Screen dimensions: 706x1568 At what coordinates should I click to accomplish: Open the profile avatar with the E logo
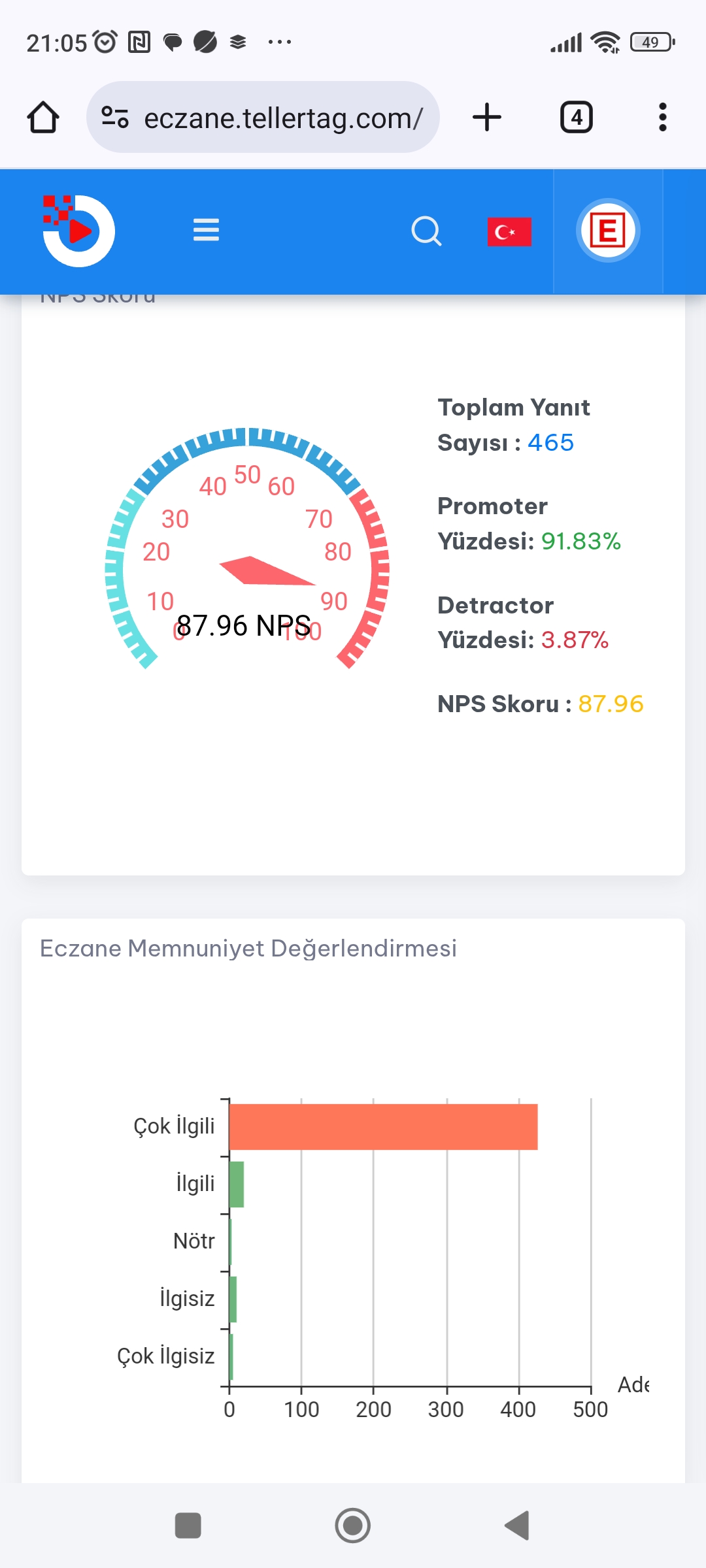[608, 231]
